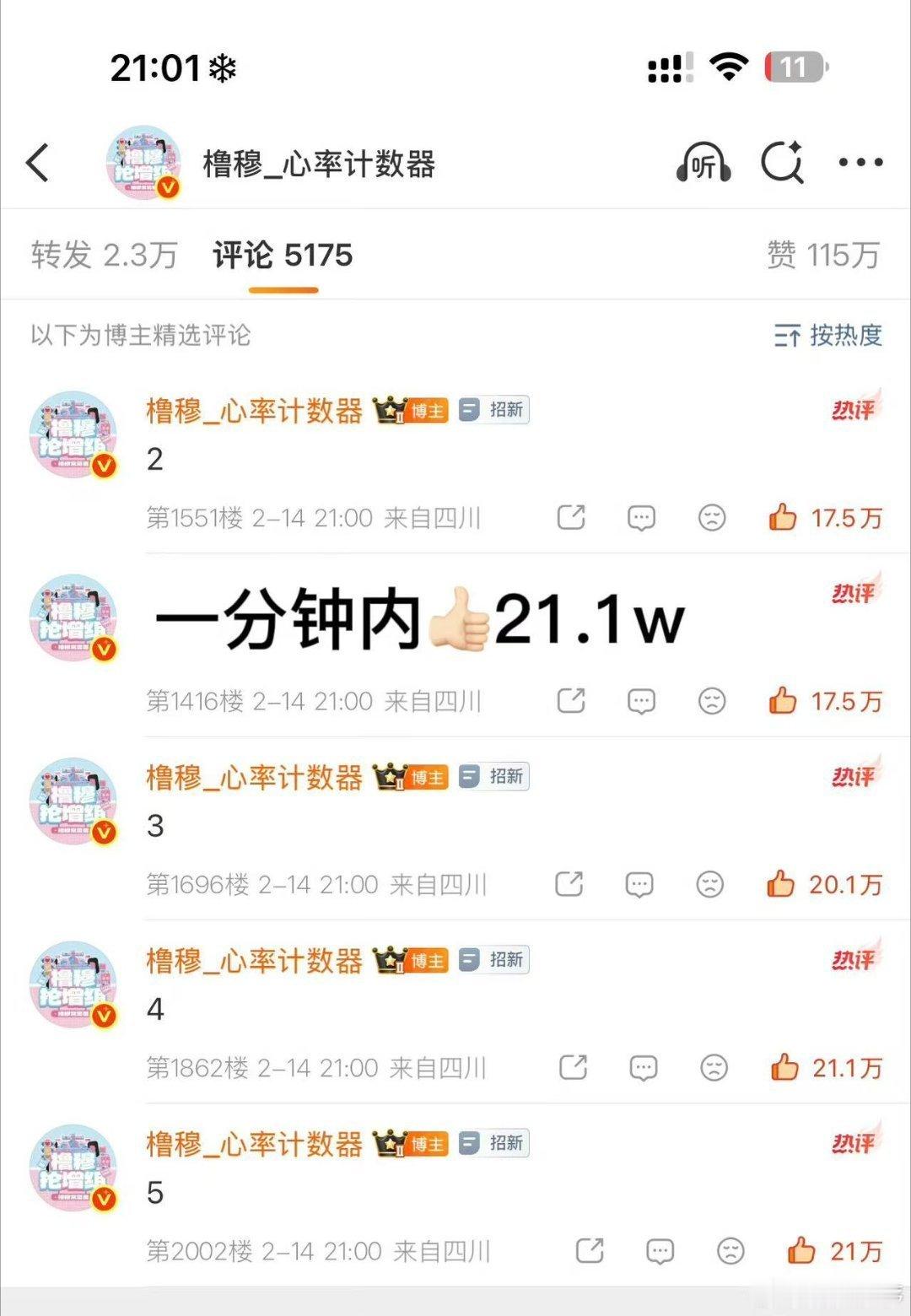This screenshot has height=1316, width=911.
Task: Click the back arrow to leave the post
Action: tap(37, 163)
